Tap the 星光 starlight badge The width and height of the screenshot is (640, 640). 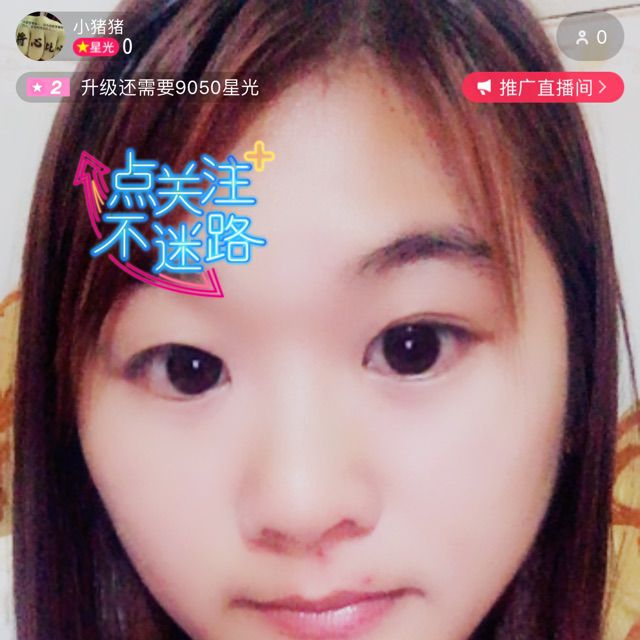[x=97, y=47]
